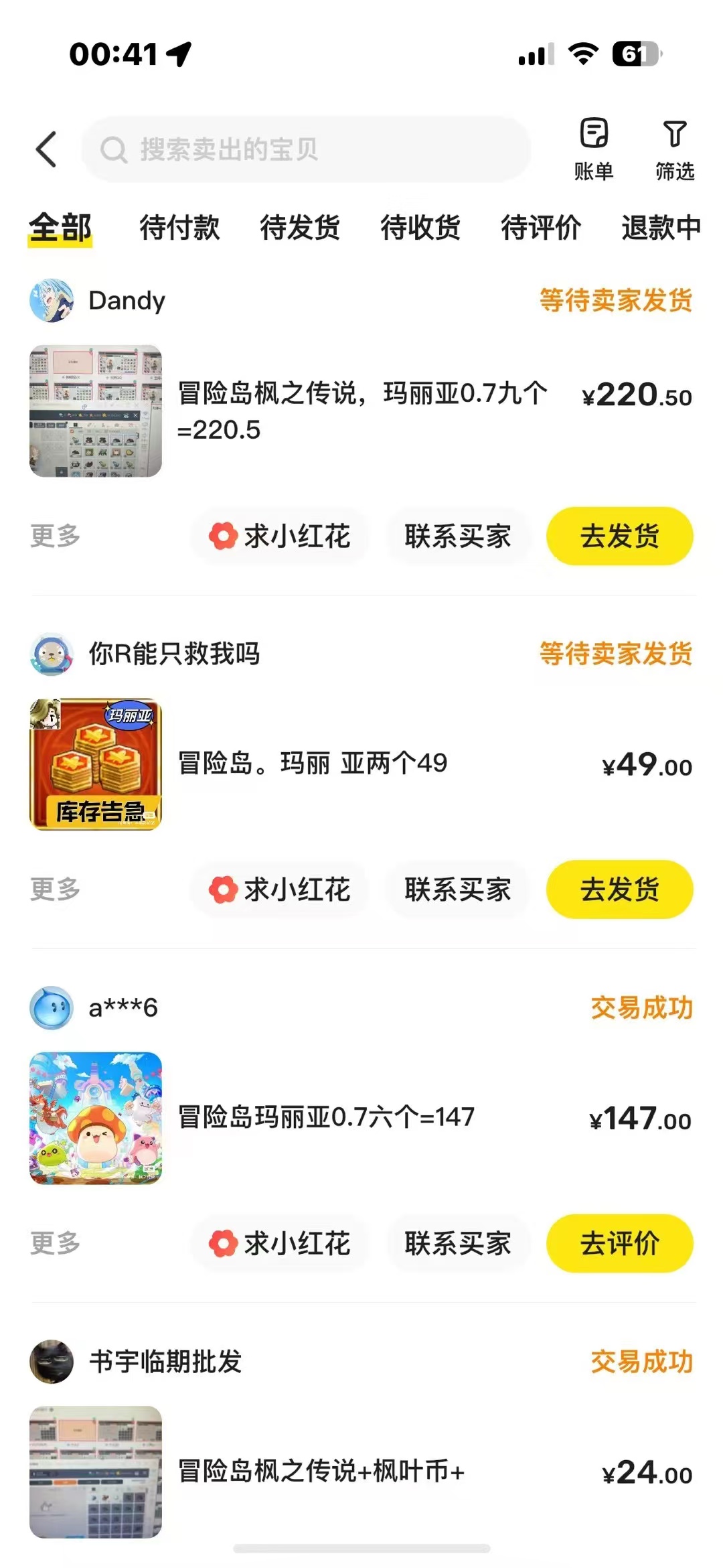Switch to the 待发货 tab

(x=300, y=228)
